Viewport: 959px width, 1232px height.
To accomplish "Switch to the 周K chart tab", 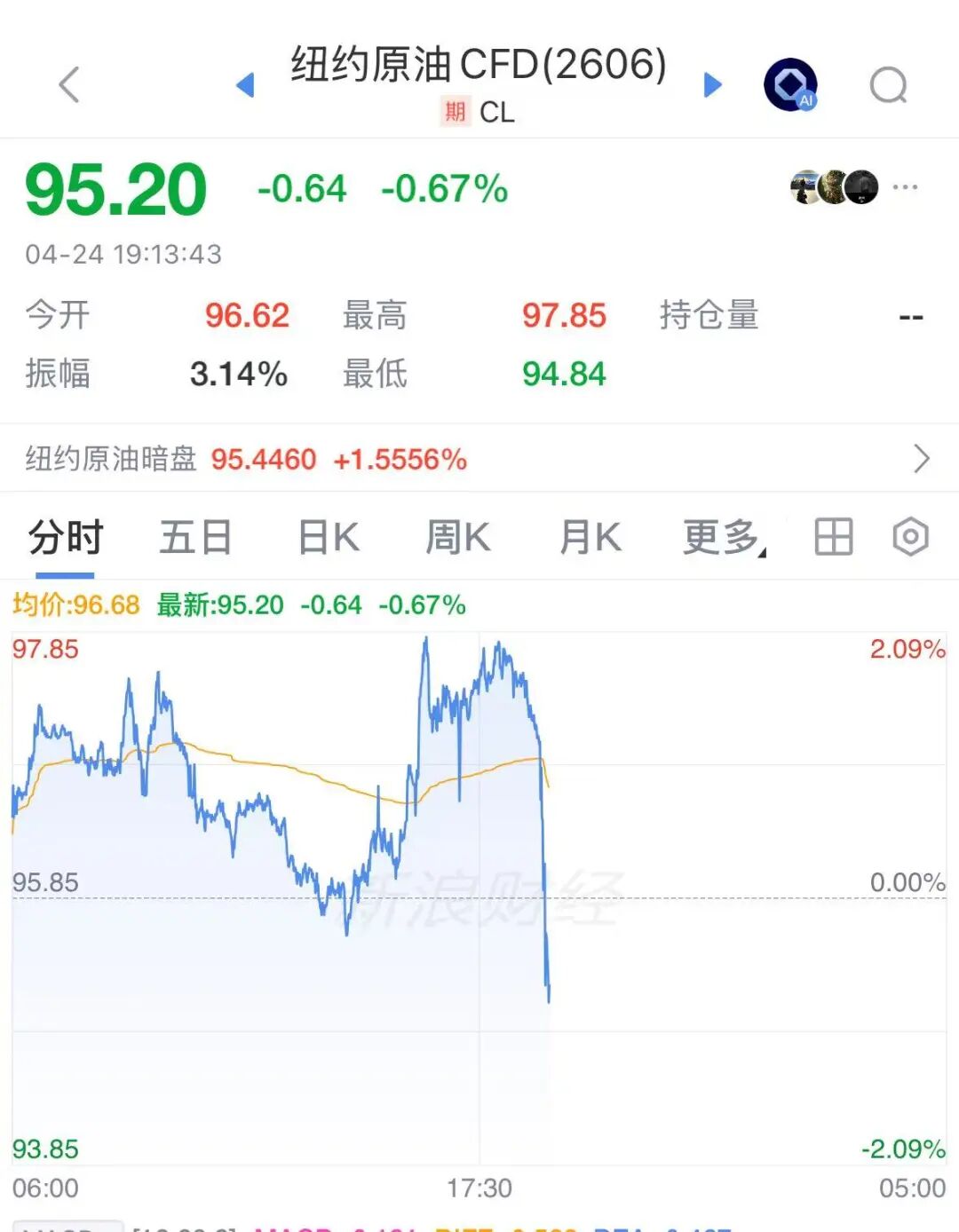I will tap(457, 538).
